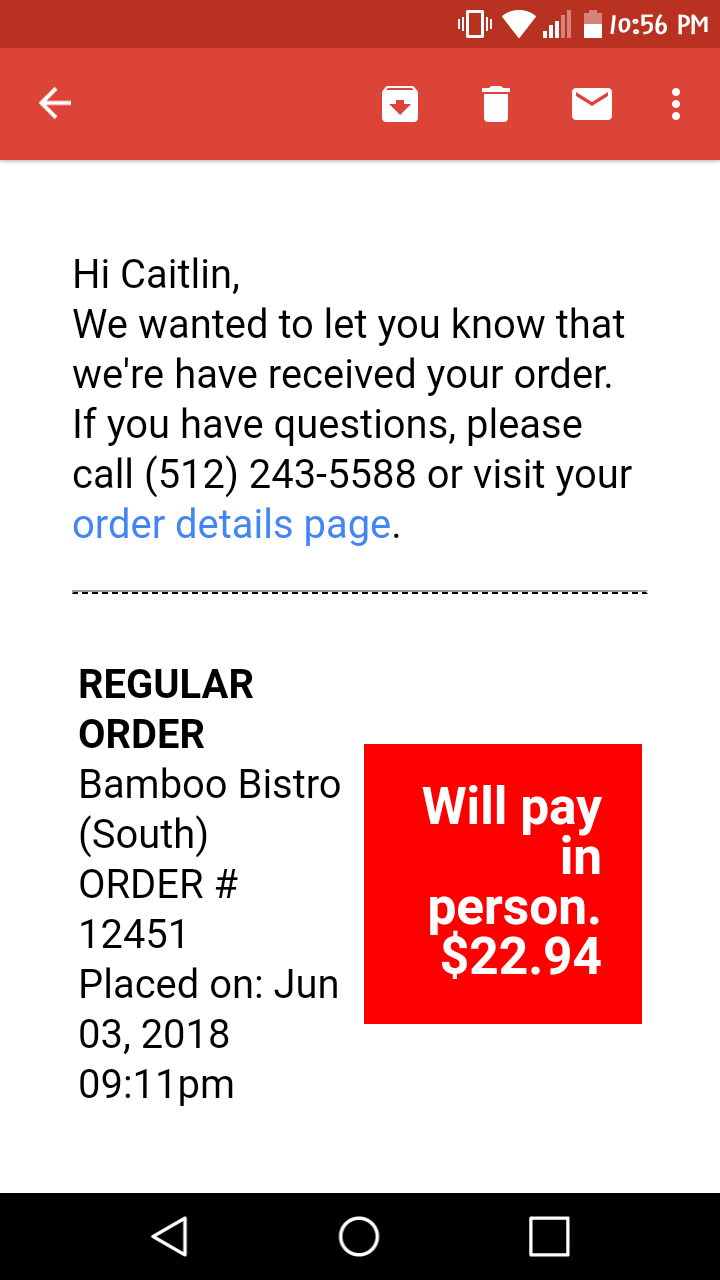Open the recent apps overview
This screenshot has width=720, height=1280.
pos(549,1236)
